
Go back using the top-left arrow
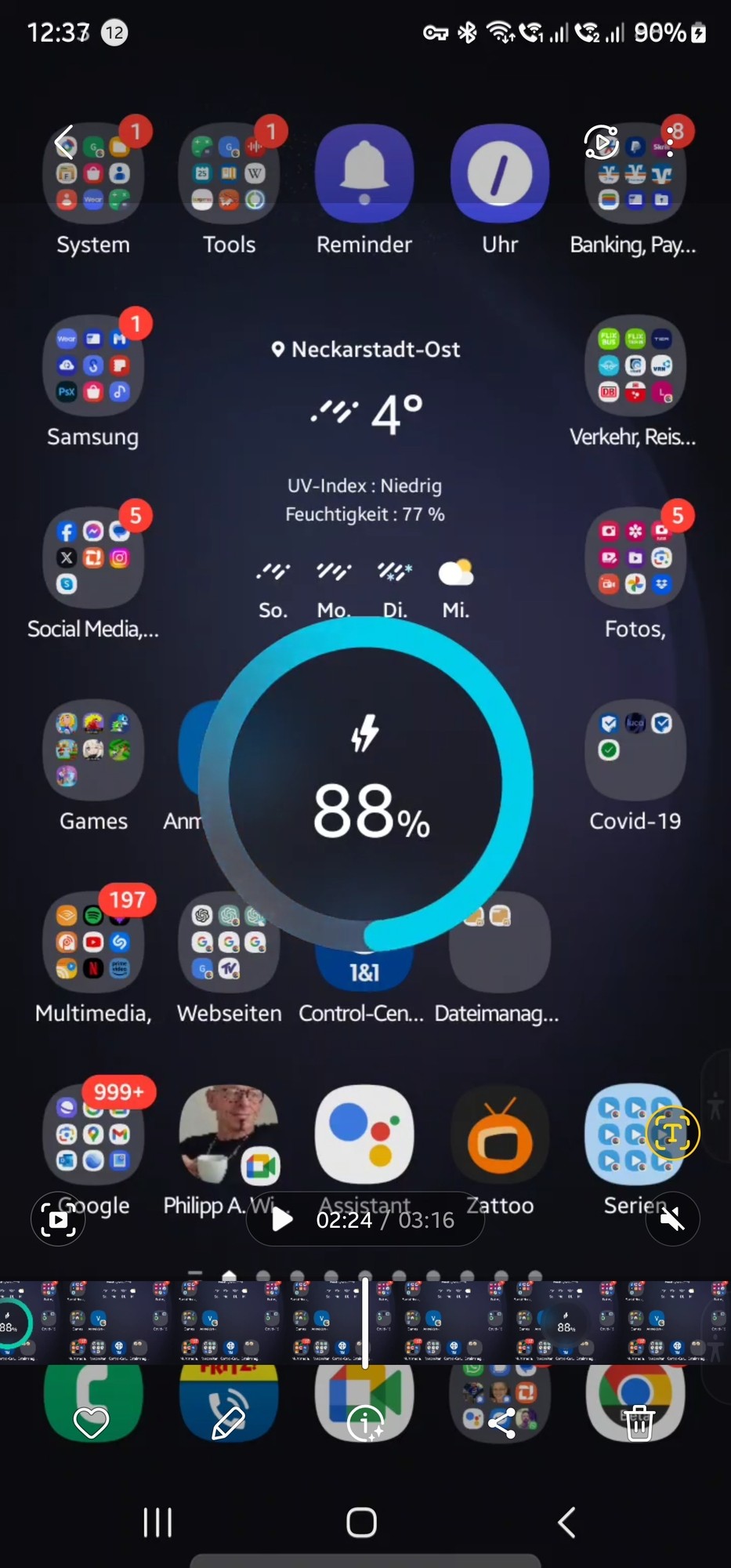[64, 143]
